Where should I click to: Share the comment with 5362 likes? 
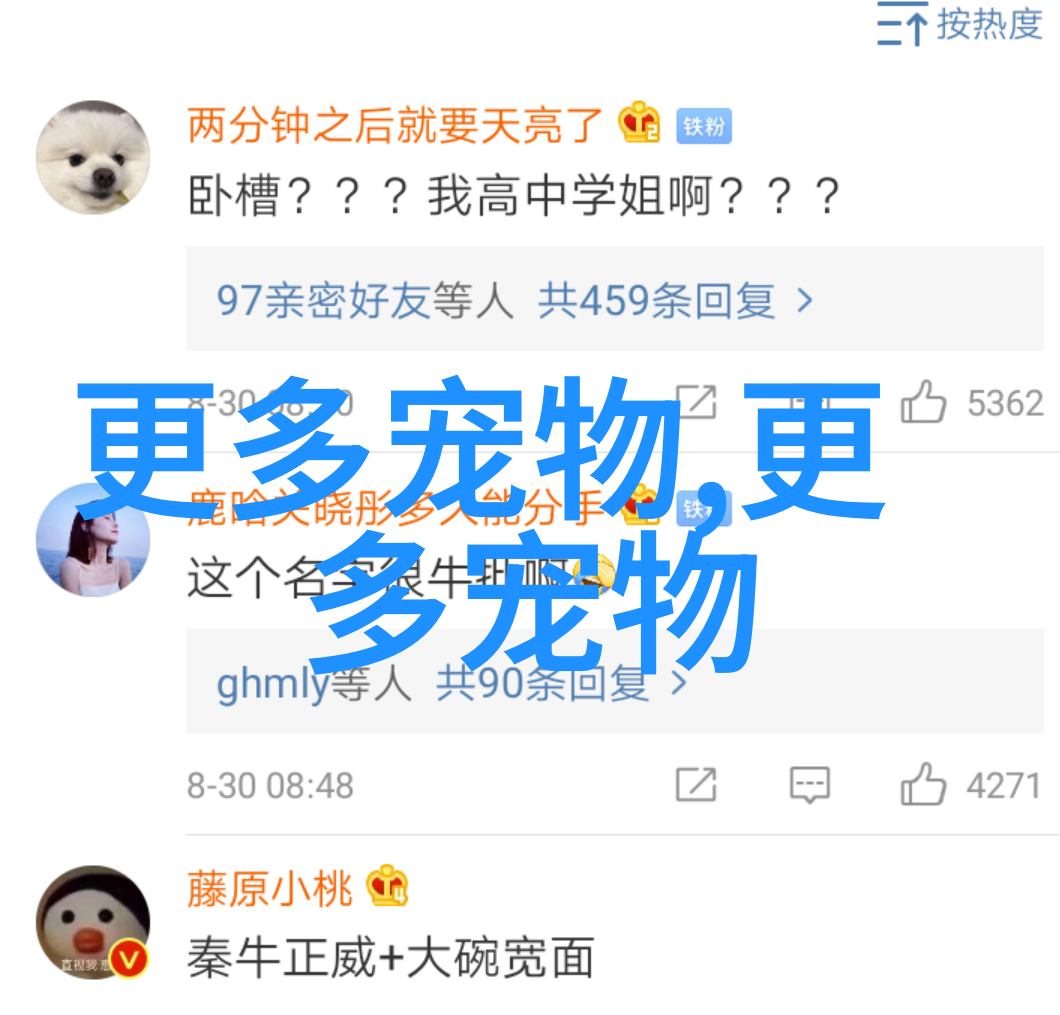pos(696,403)
